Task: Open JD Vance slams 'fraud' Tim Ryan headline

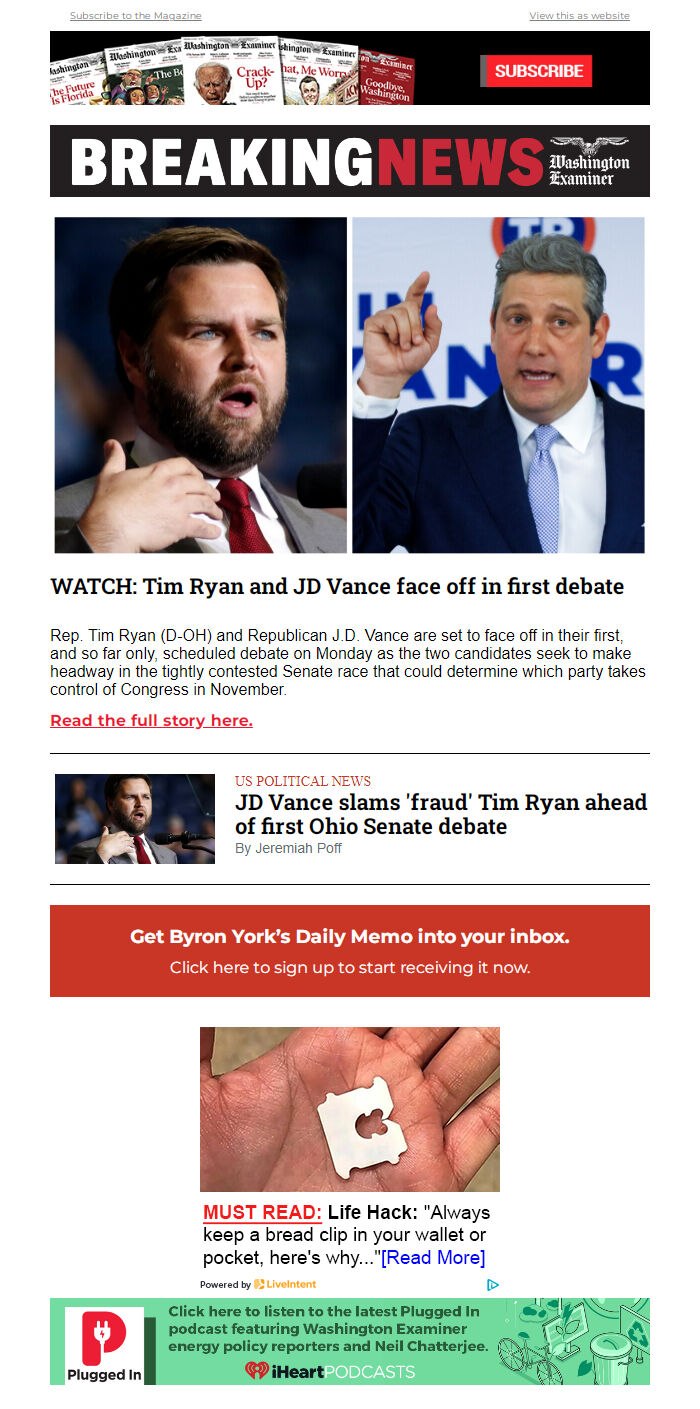Action: [x=440, y=814]
